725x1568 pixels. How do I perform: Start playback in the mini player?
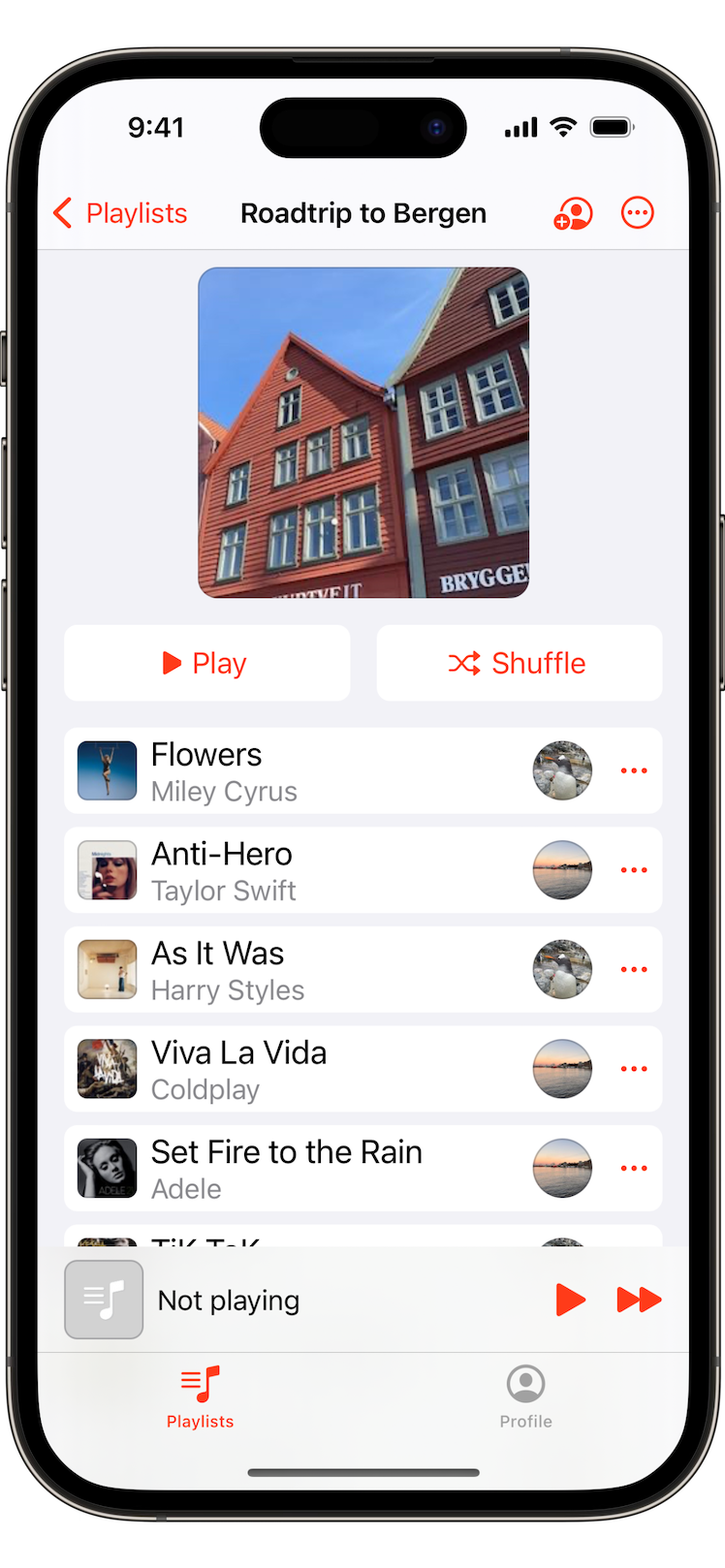(570, 1300)
